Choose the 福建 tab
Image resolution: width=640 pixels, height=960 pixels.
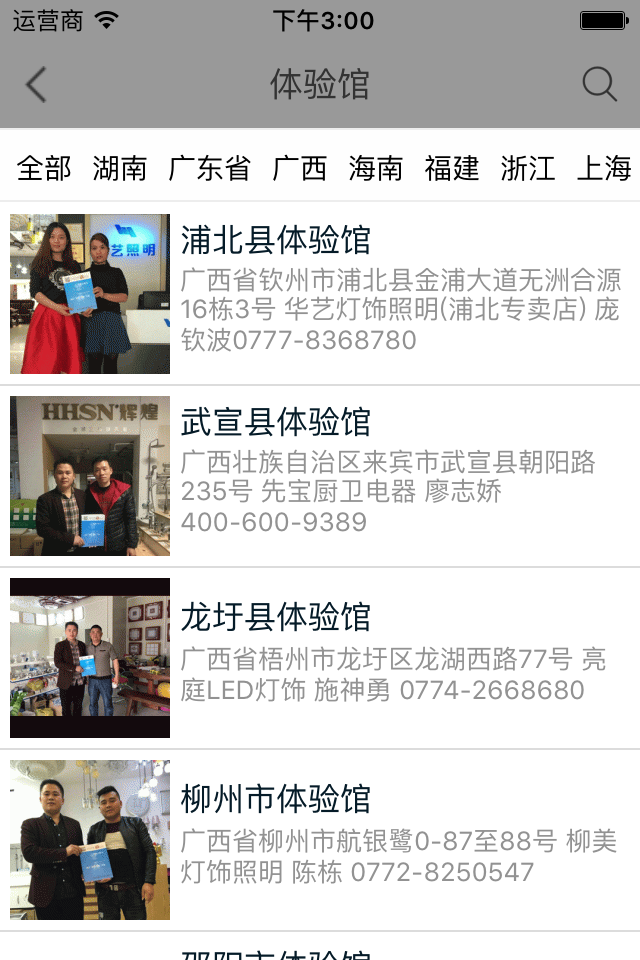pos(452,168)
